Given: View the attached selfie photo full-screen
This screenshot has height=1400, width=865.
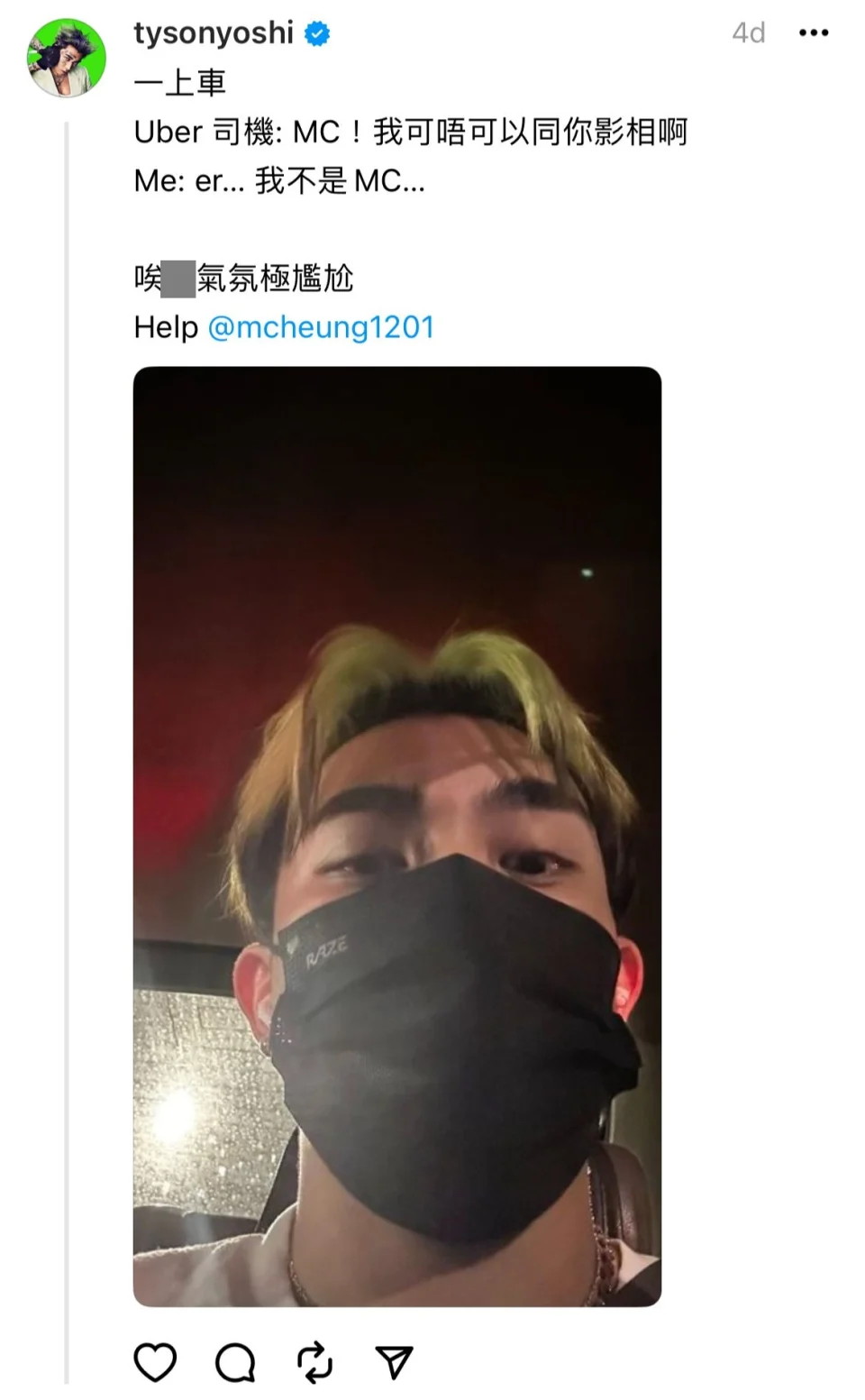Looking at the screenshot, I should tap(396, 836).
